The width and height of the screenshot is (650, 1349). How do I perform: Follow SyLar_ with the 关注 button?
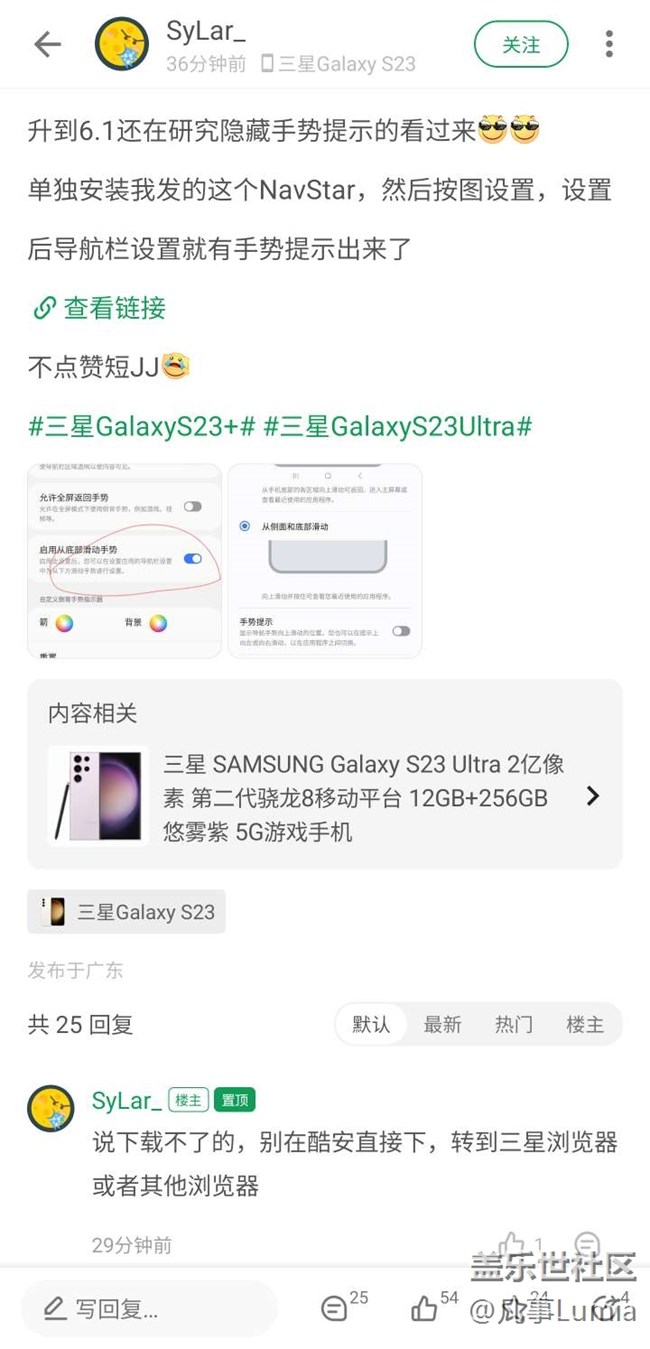520,44
